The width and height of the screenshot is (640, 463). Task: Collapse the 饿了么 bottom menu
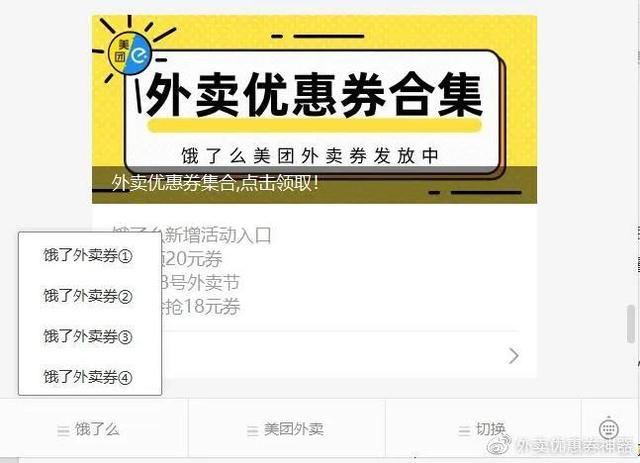point(90,429)
